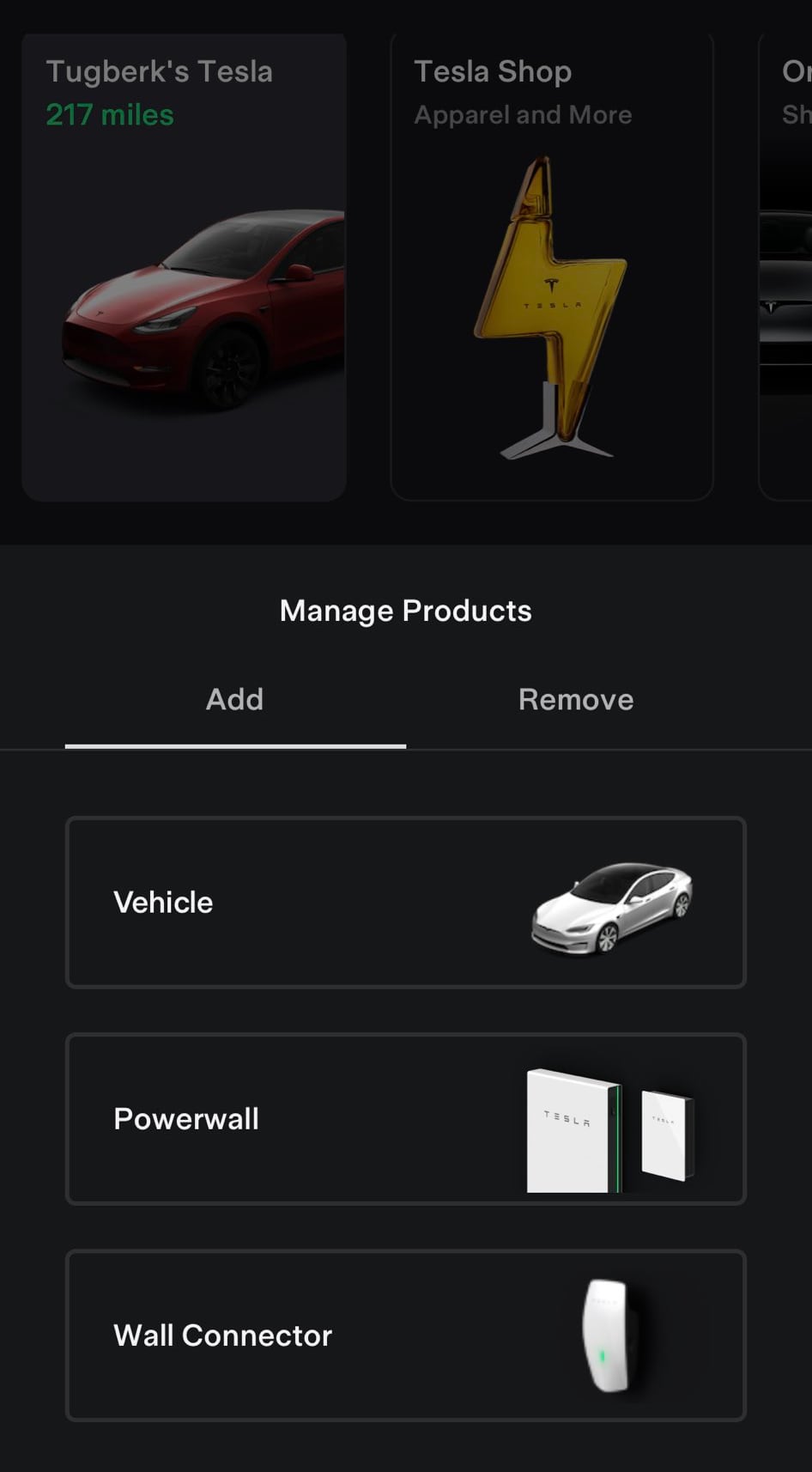
Task: Select the Add tab
Action: tap(235, 700)
